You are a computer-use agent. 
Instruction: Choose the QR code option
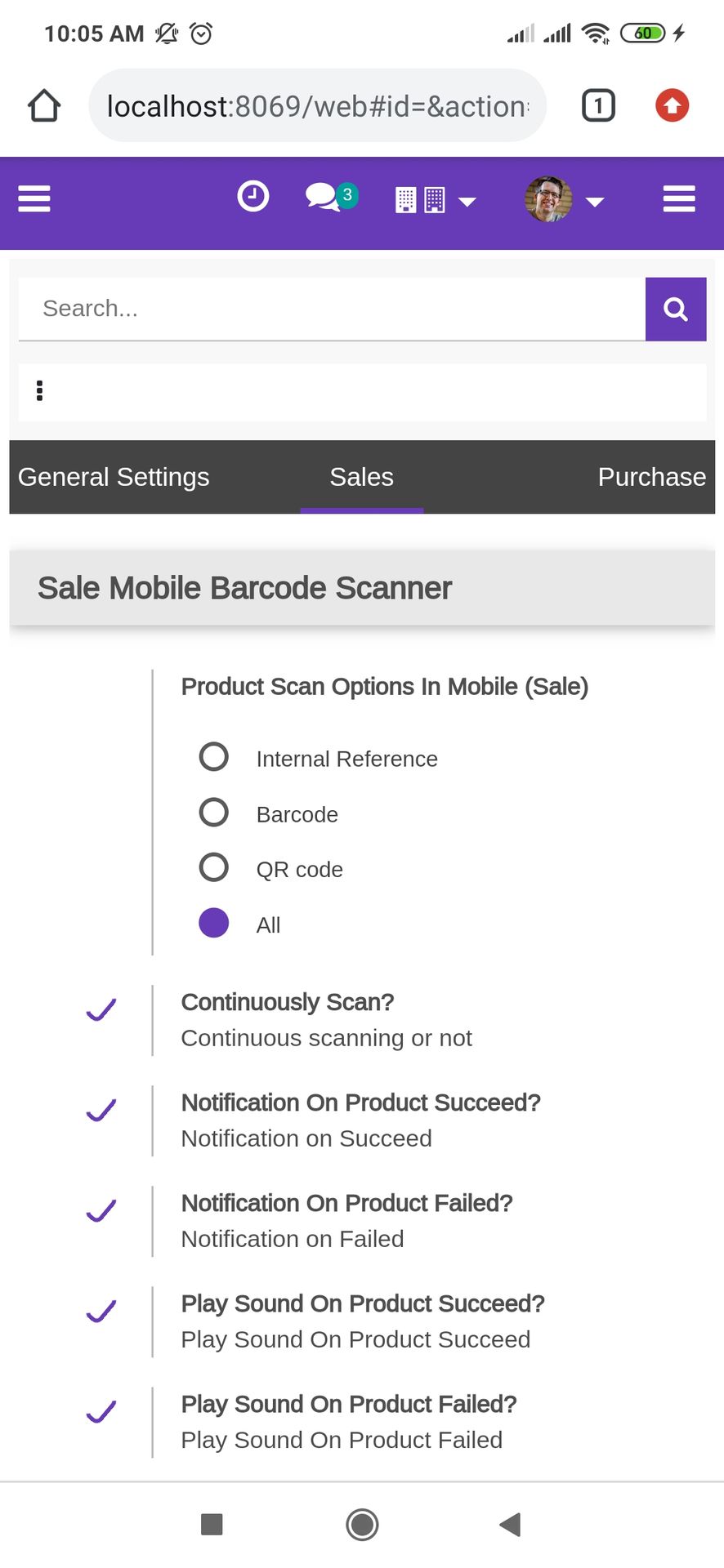(x=214, y=867)
